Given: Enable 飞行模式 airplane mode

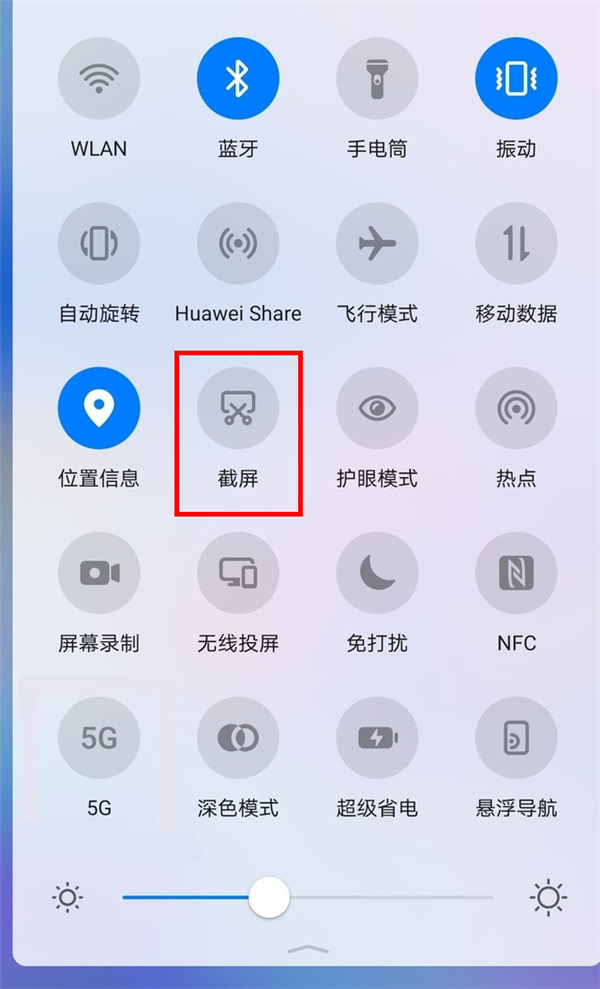Looking at the screenshot, I should point(377,244).
